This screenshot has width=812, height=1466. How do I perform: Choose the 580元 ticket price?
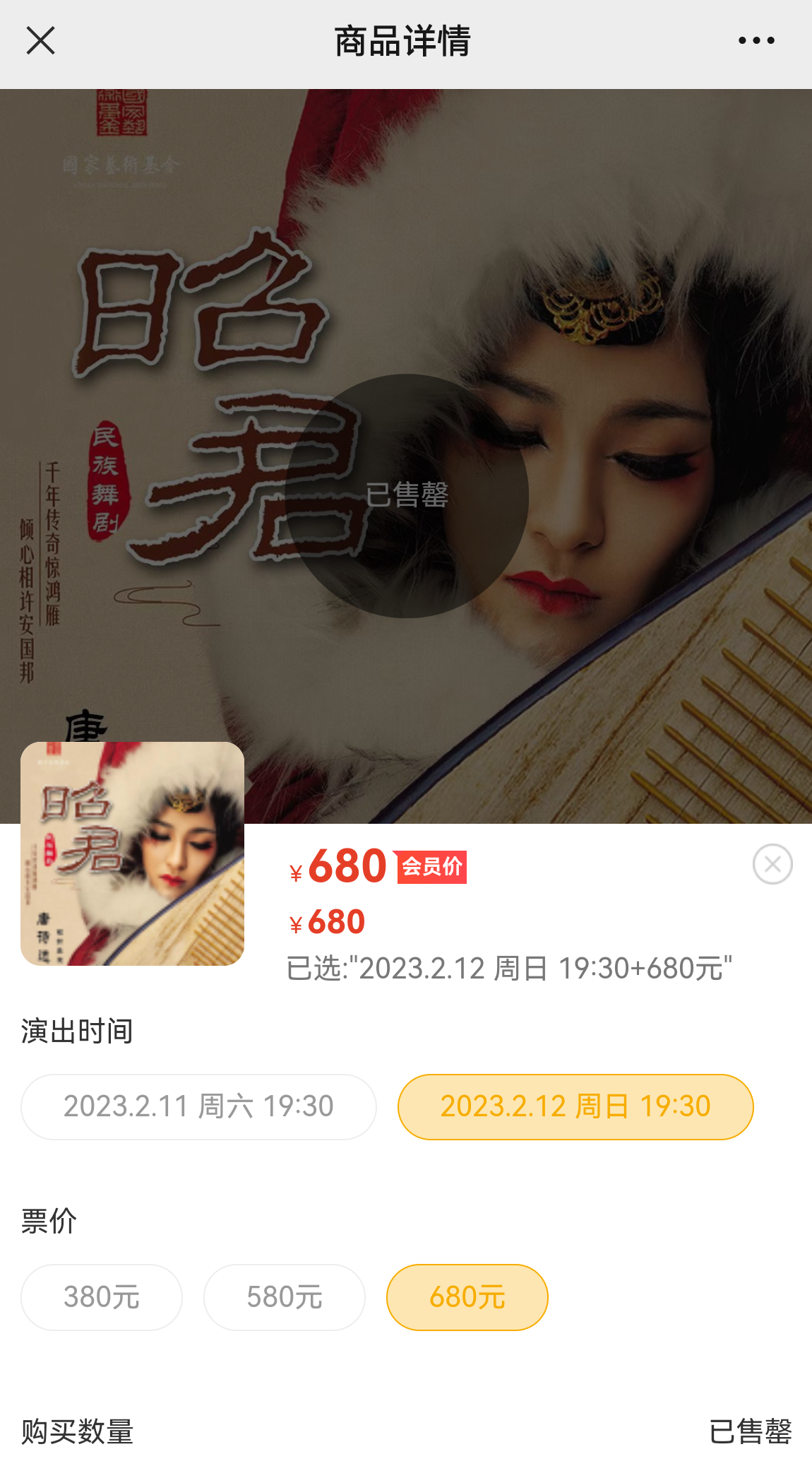click(284, 1297)
